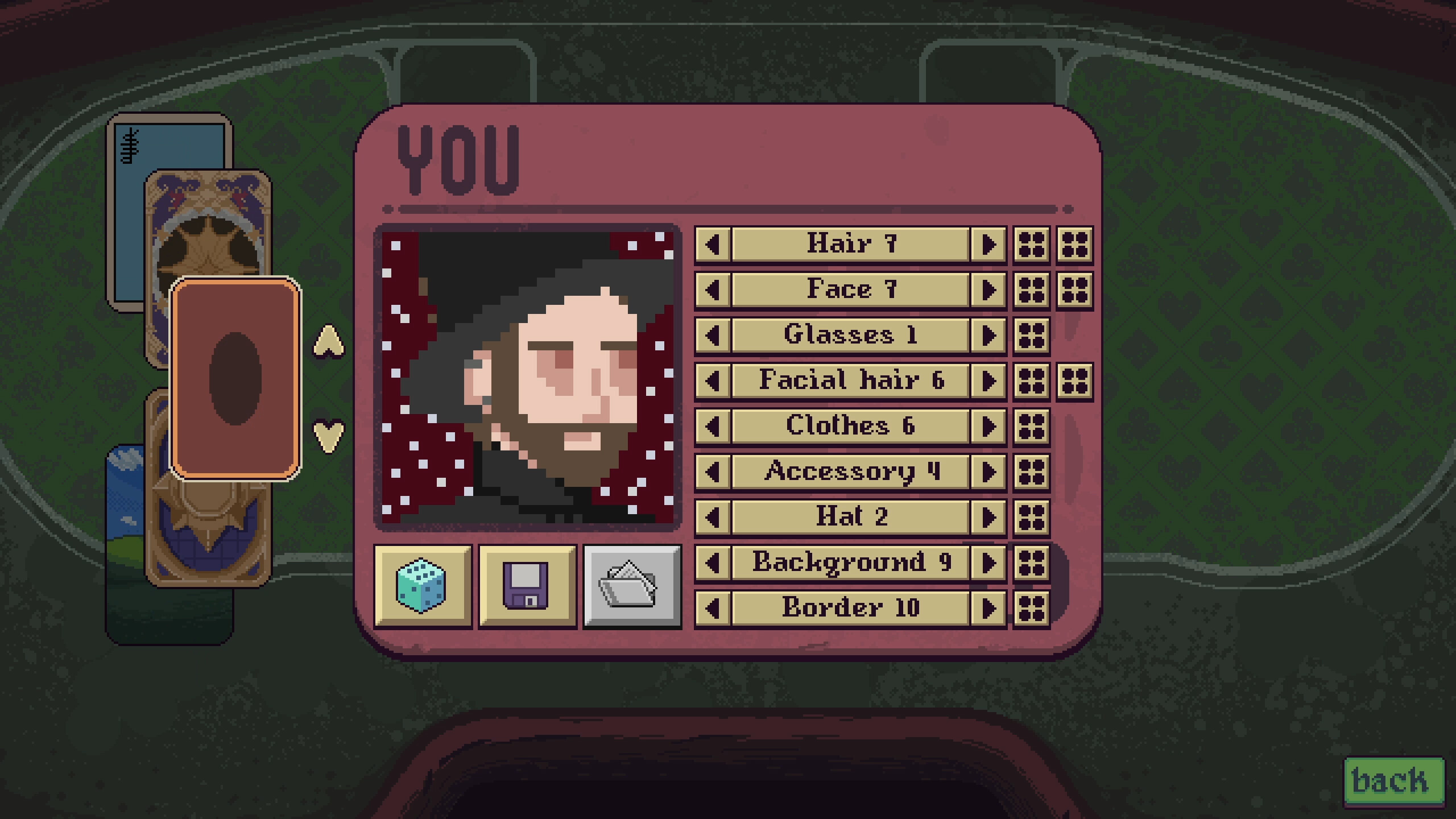The image size is (1456, 819).
Task: Cycle card backs with the down arrow
Action: point(329,435)
